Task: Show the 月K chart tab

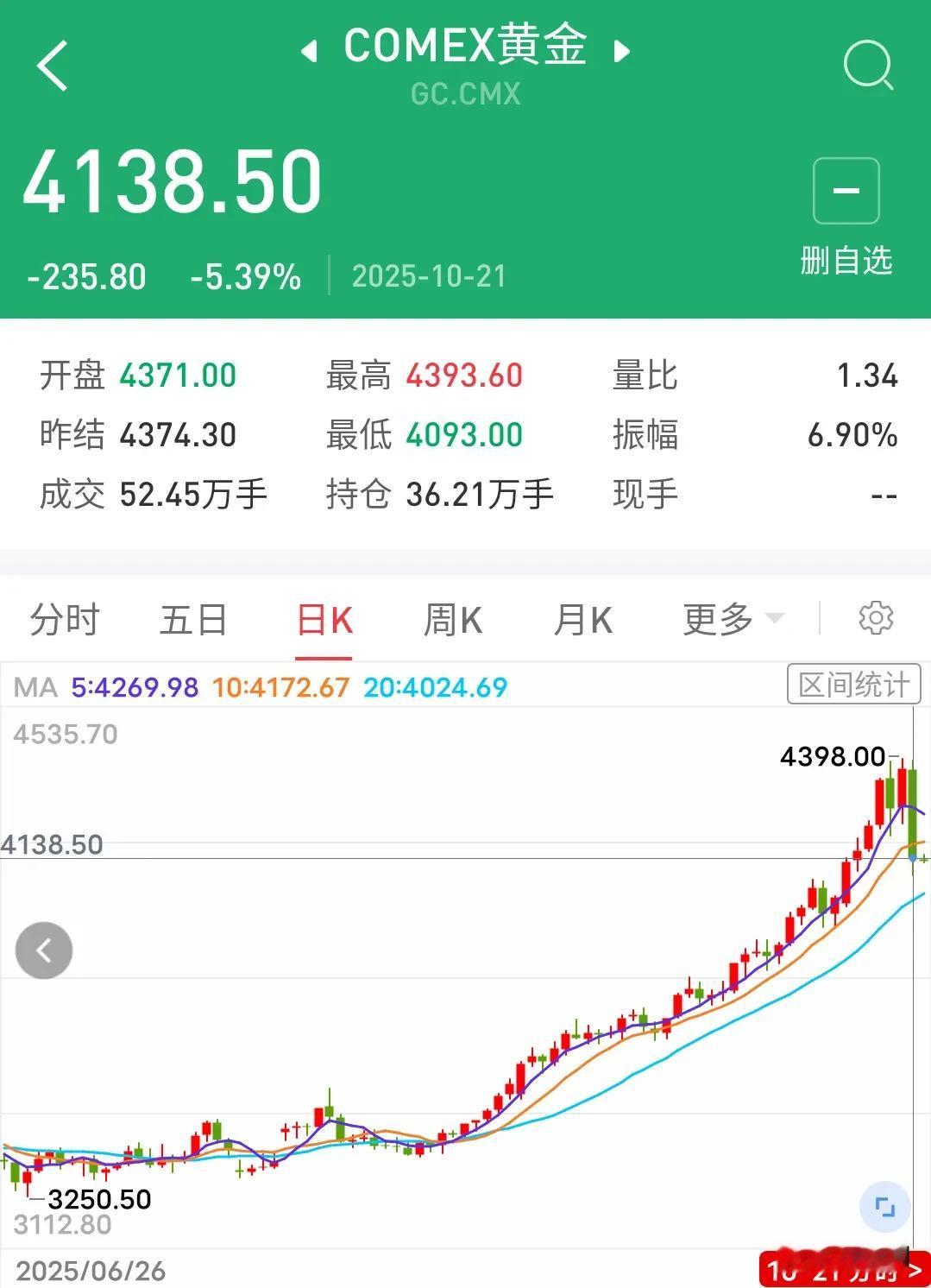Action: pos(583,620)
